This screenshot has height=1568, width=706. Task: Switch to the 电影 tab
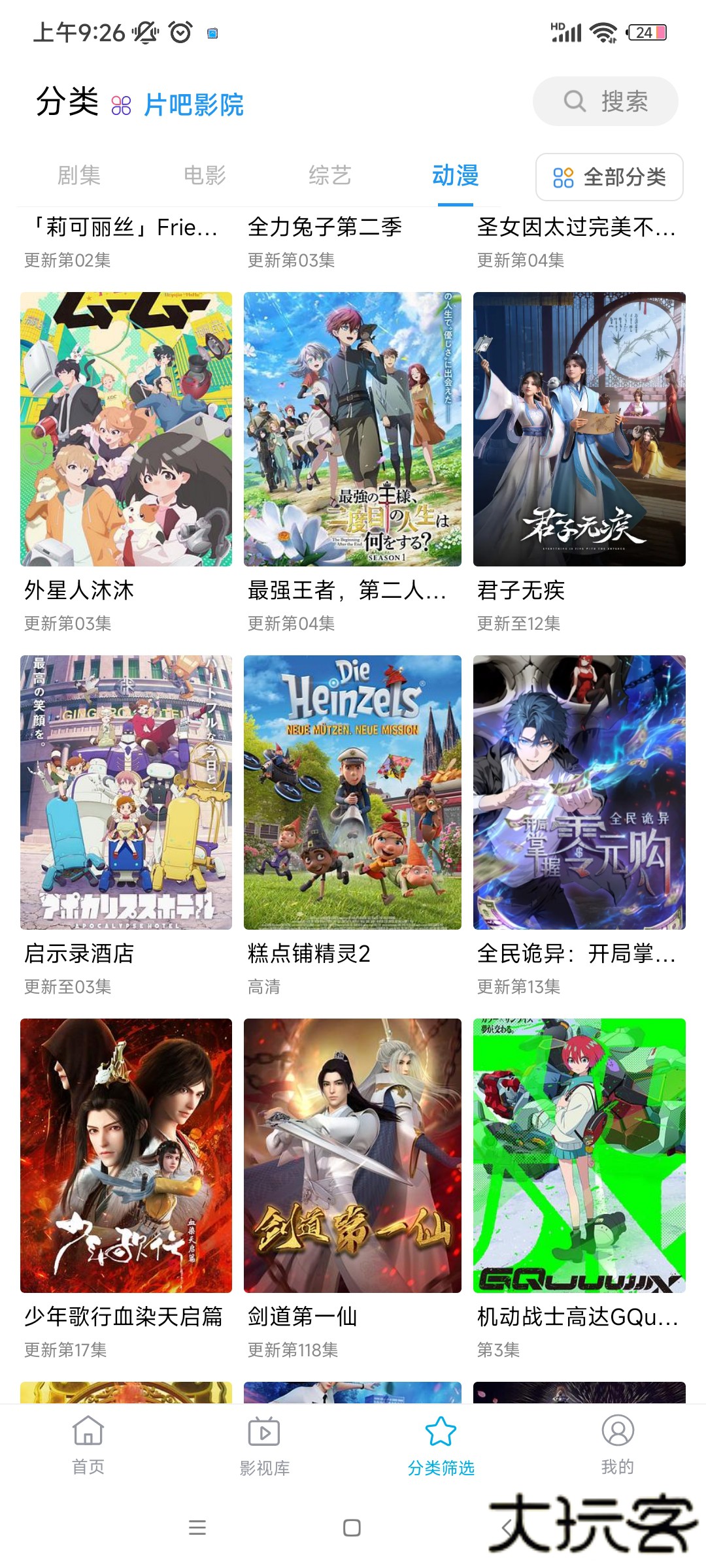205,176
